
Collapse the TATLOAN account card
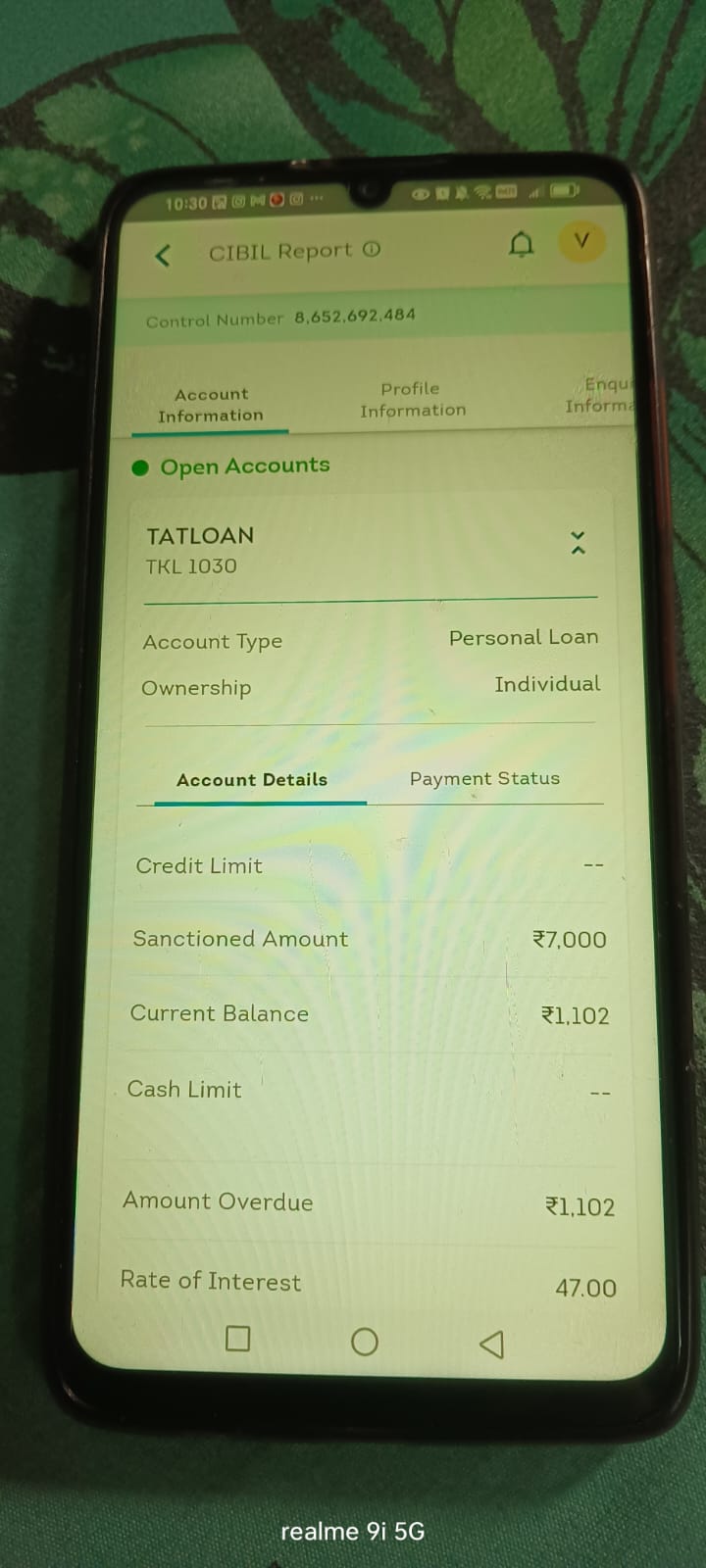click(x=578, y=543)
